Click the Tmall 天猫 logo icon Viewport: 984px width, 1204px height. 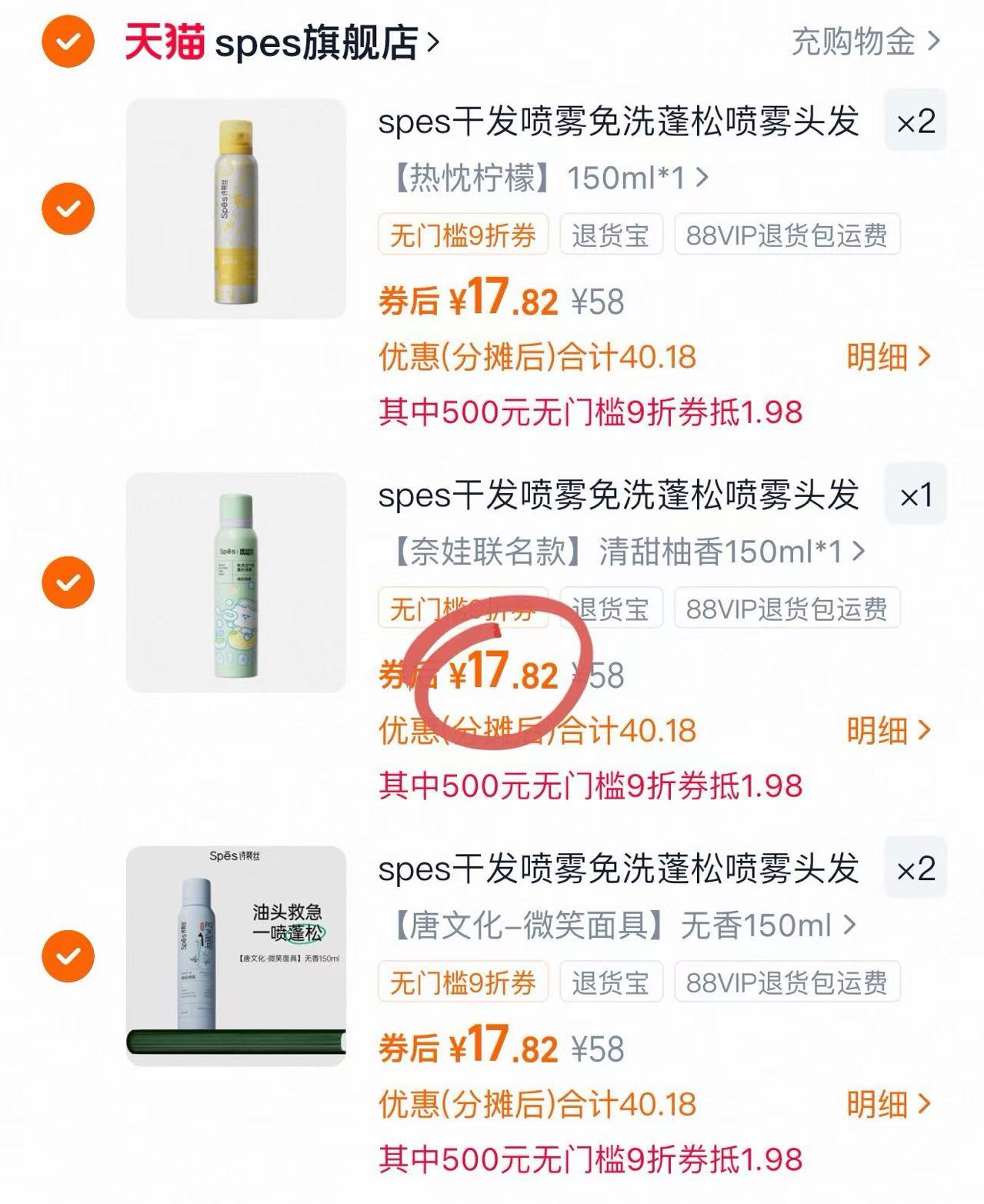[165, 42]
